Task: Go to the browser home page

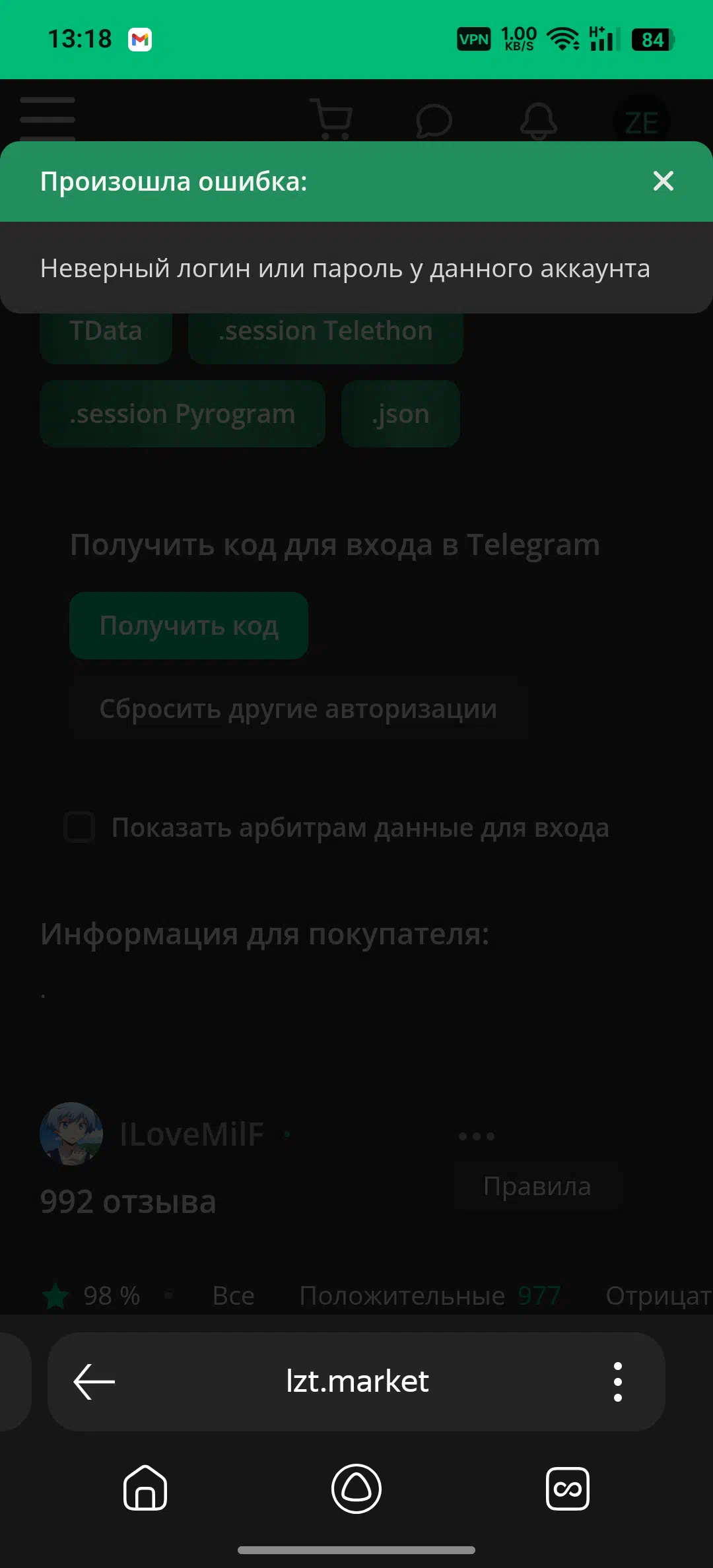Action: [x=145, y=1488]
